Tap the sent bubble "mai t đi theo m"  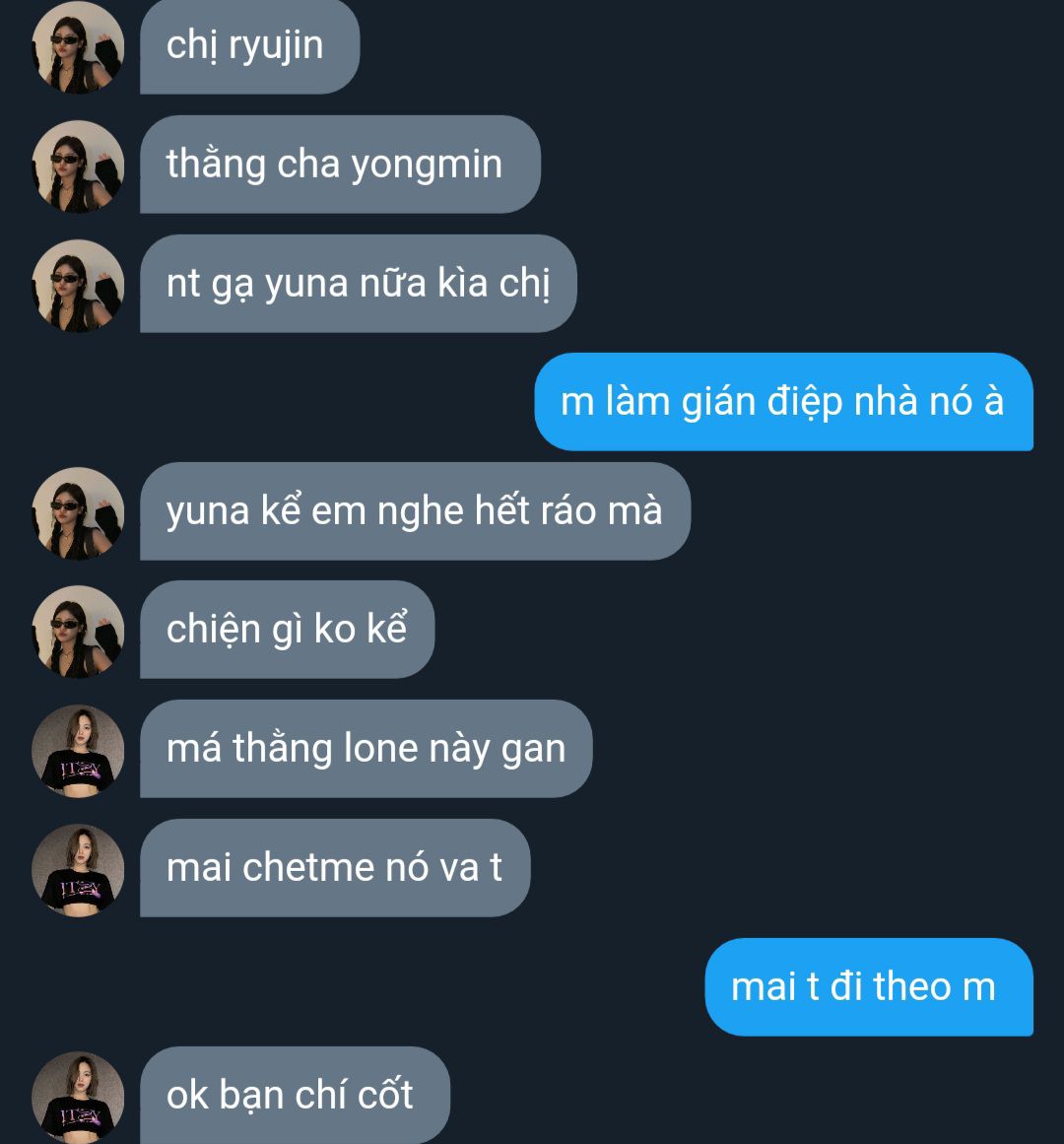coord(867,986)
